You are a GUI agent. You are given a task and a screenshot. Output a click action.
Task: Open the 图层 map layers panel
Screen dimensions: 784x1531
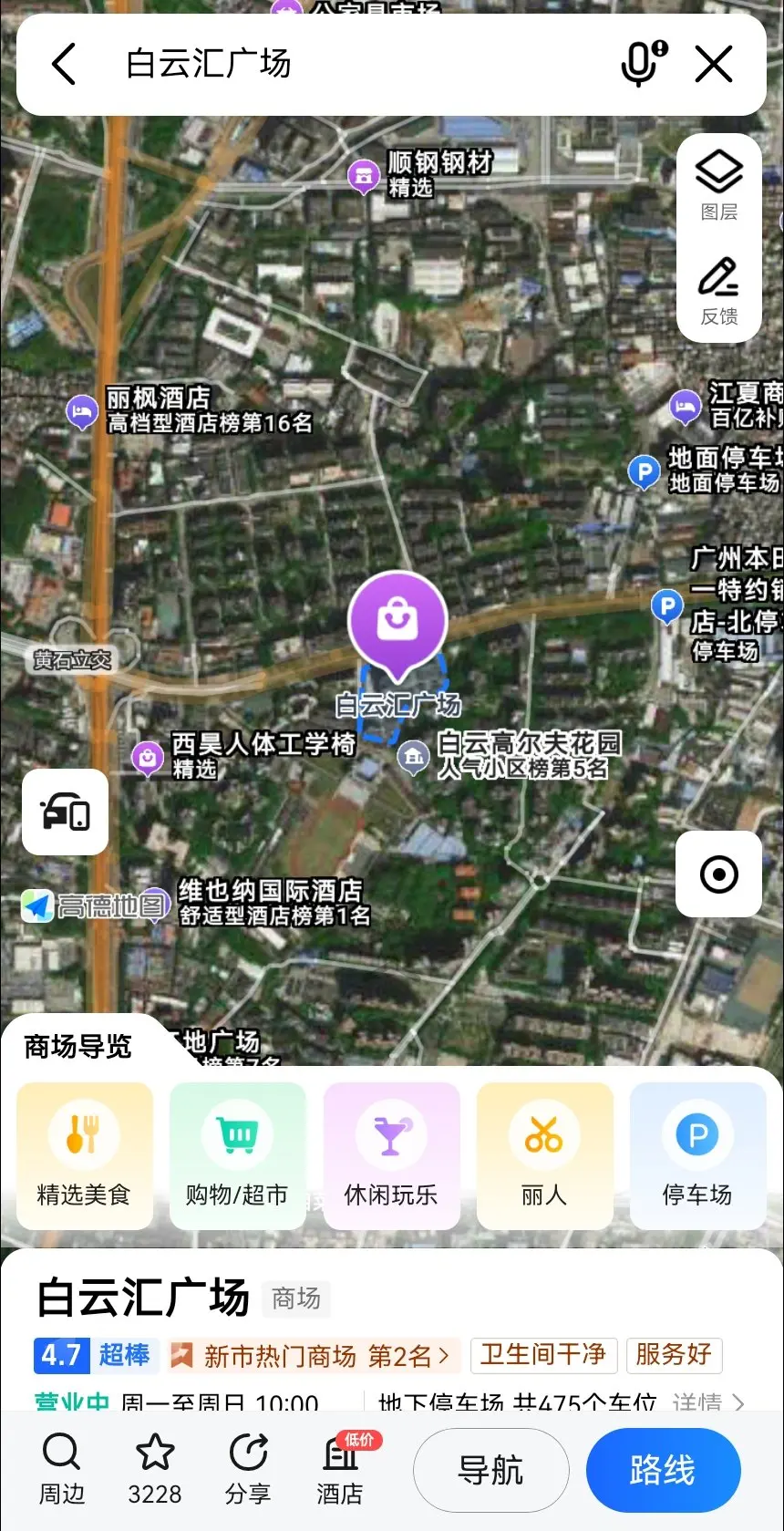719,186
